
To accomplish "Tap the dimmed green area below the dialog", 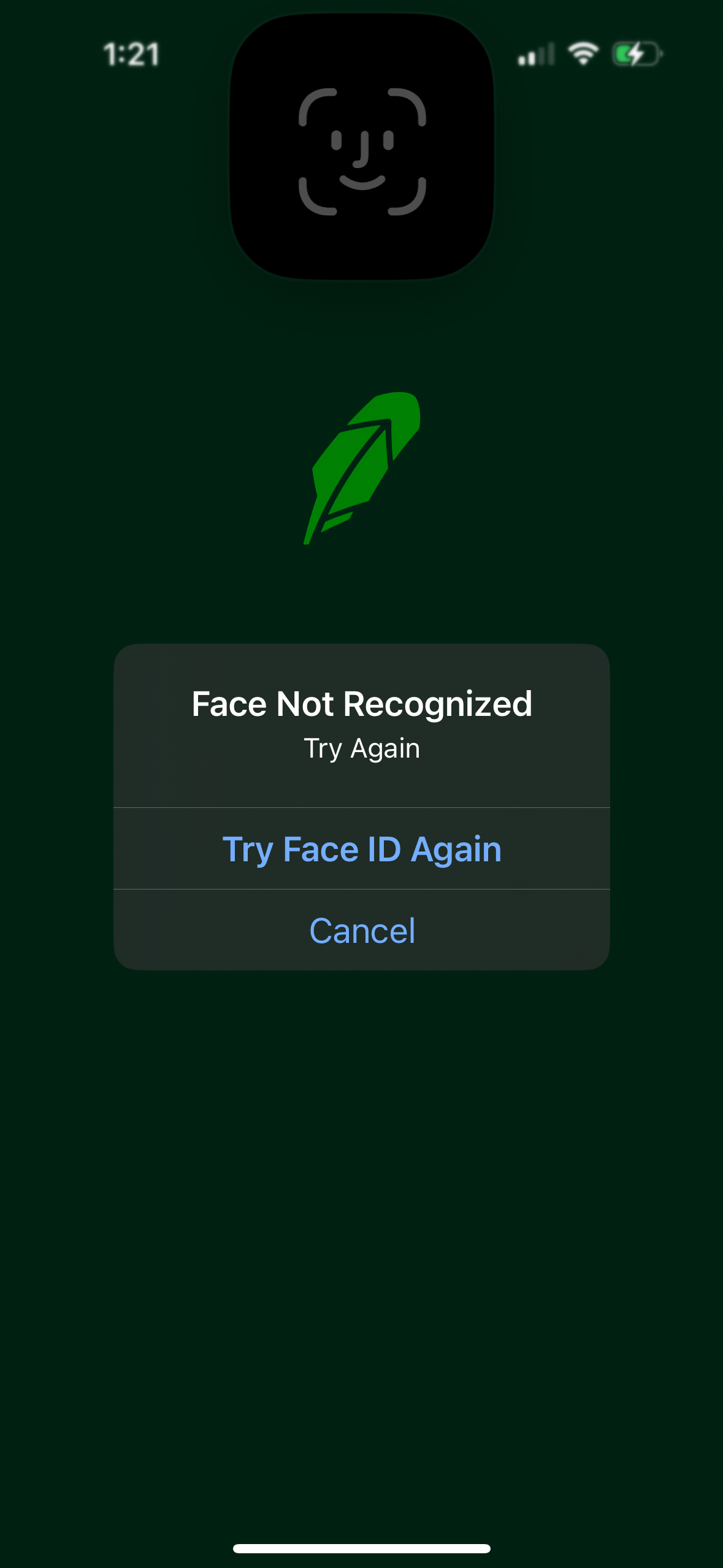I will pos(362,1166).
